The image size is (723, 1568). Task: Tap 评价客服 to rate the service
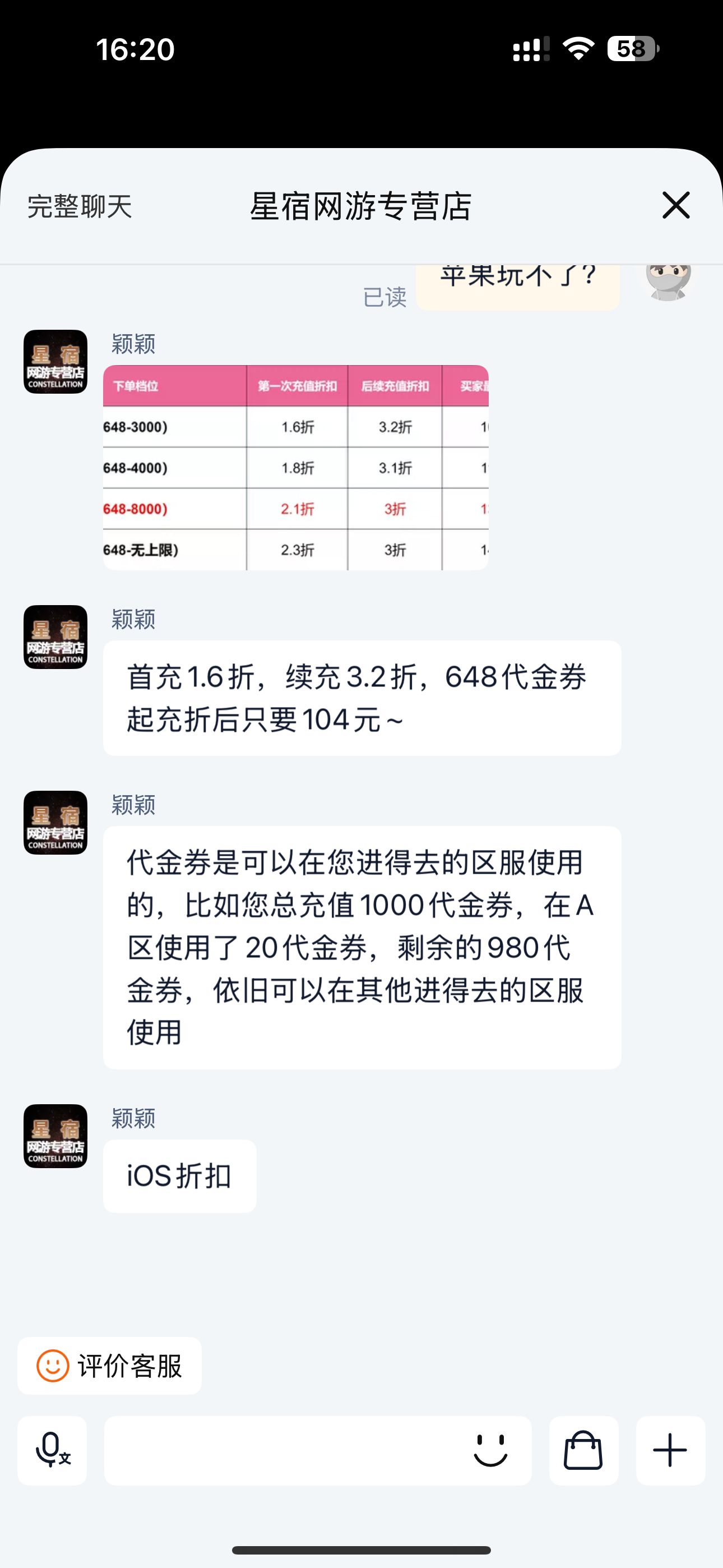tap(109, 1366)
